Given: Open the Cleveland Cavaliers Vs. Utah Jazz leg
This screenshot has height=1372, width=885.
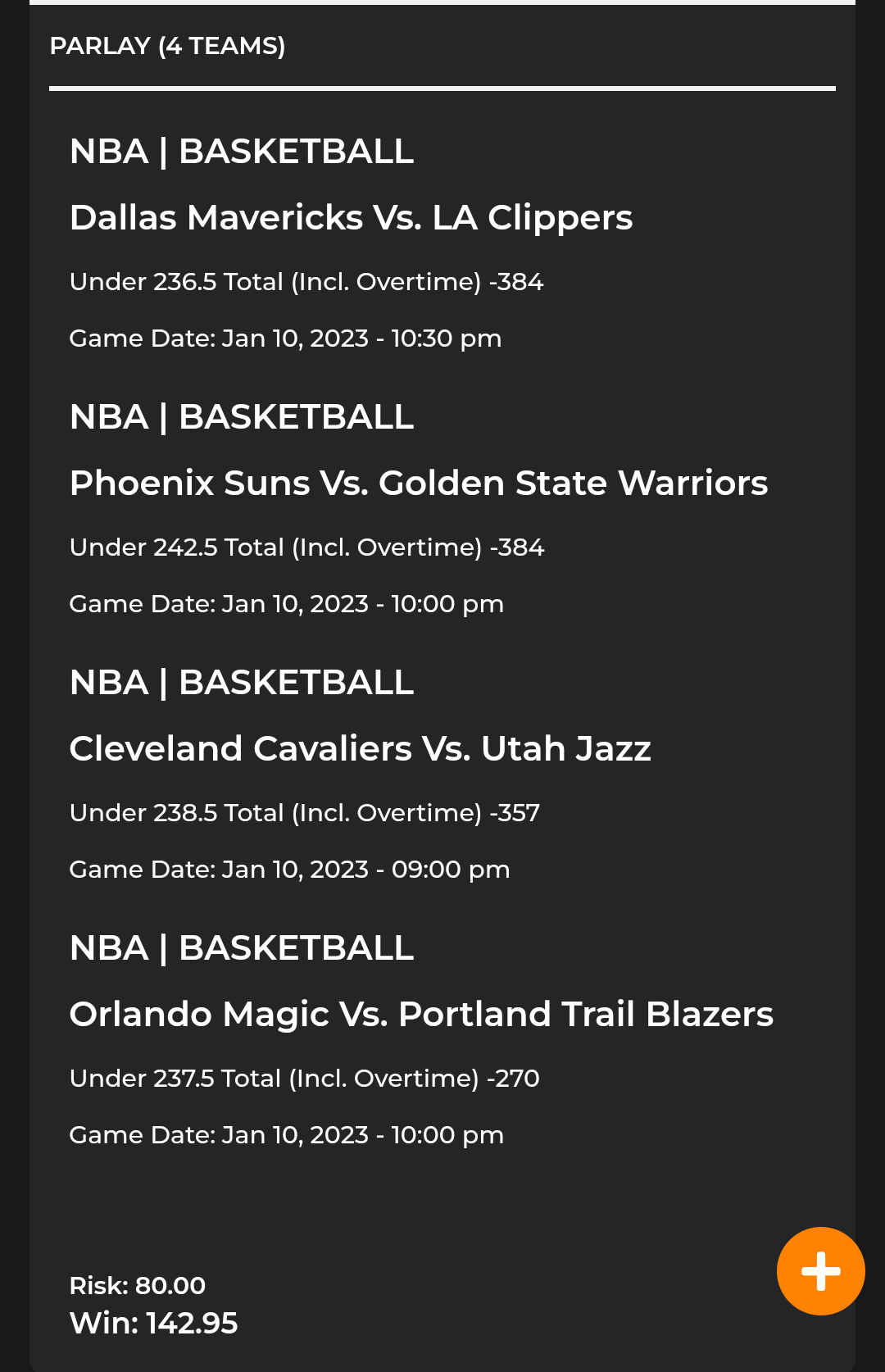Looking at the screenshot, I should click(361, 748).
